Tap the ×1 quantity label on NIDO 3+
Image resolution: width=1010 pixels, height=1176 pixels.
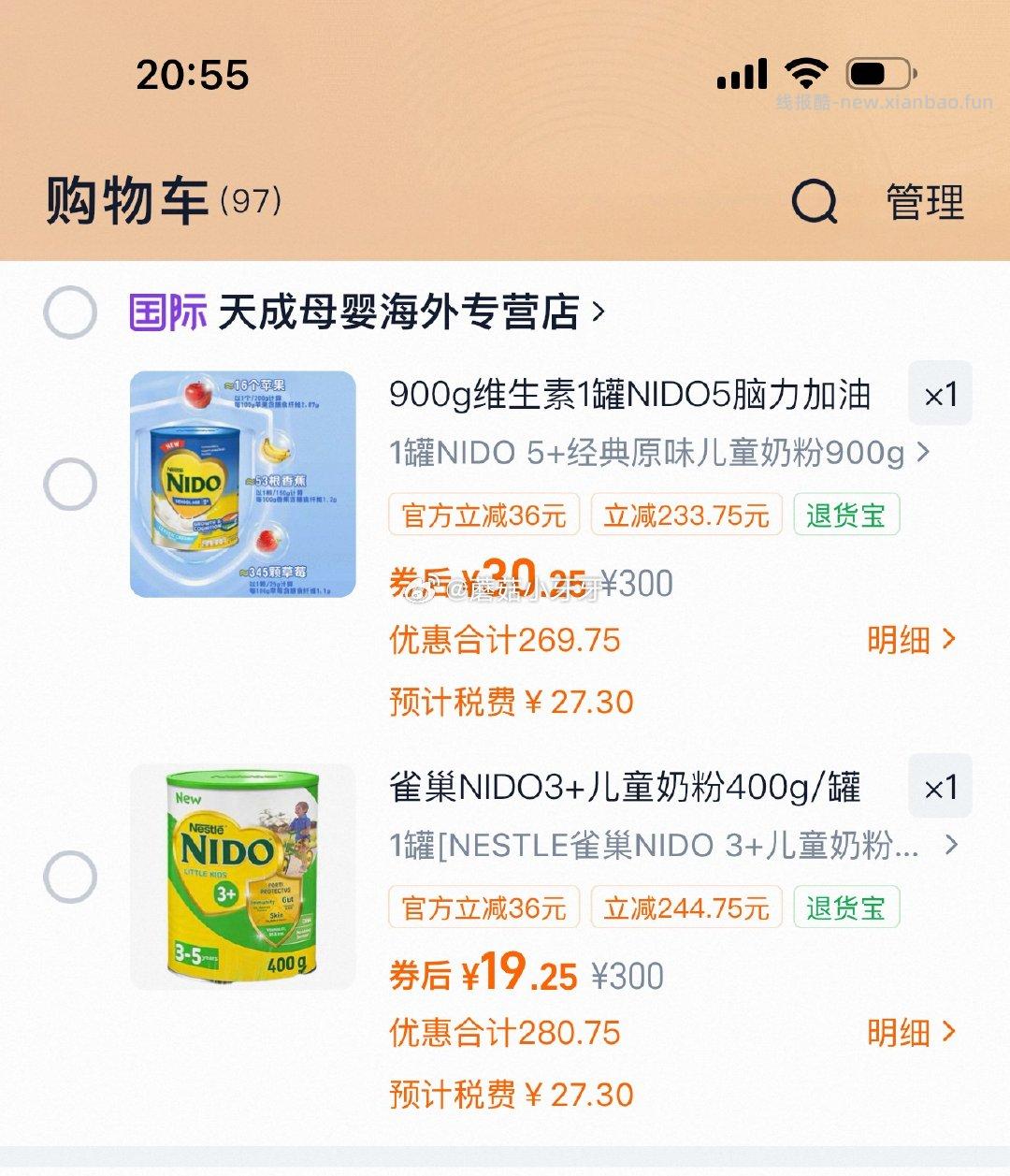tap(940, 789)
